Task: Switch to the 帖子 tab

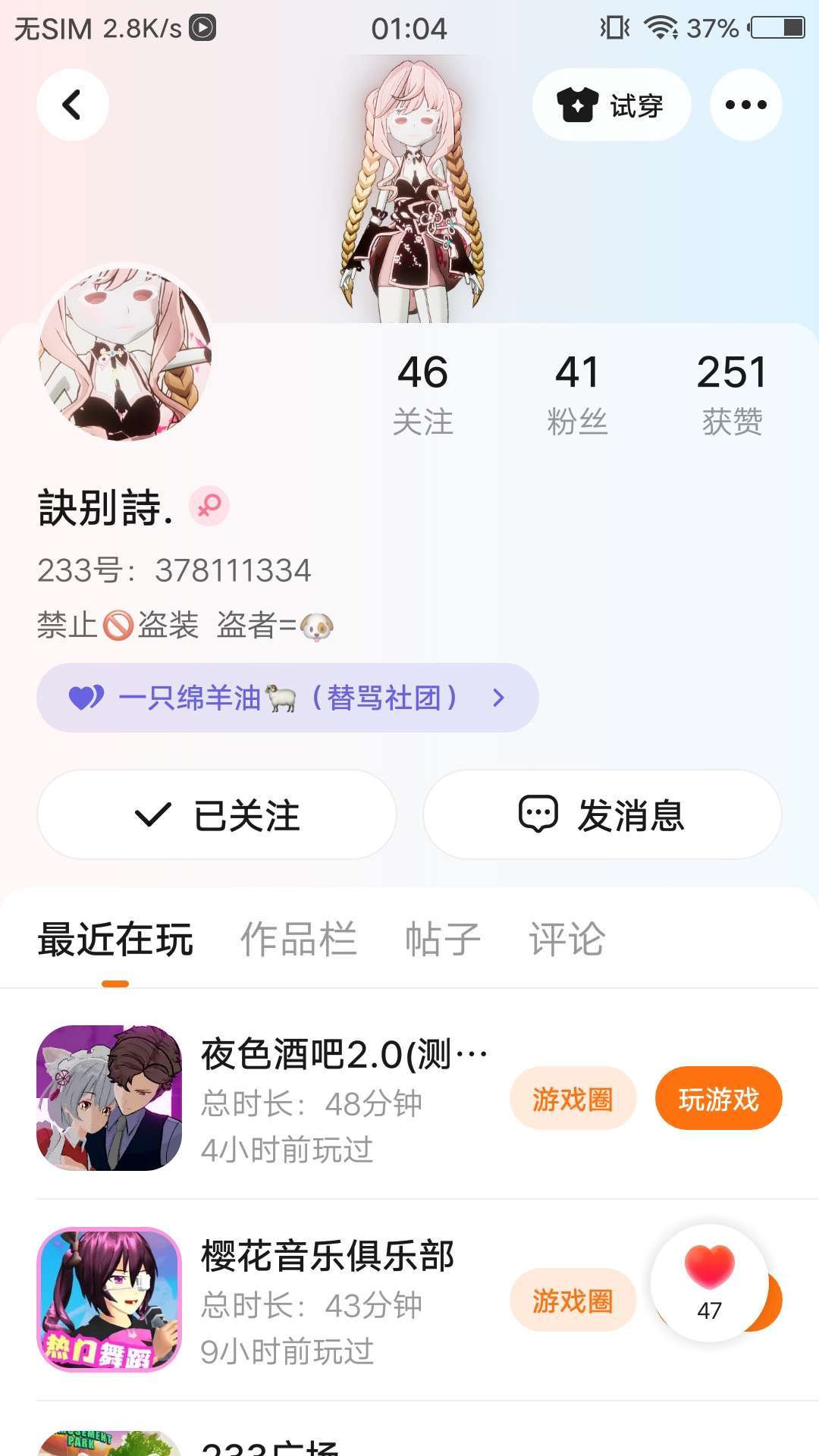Action: pos(443,940)
